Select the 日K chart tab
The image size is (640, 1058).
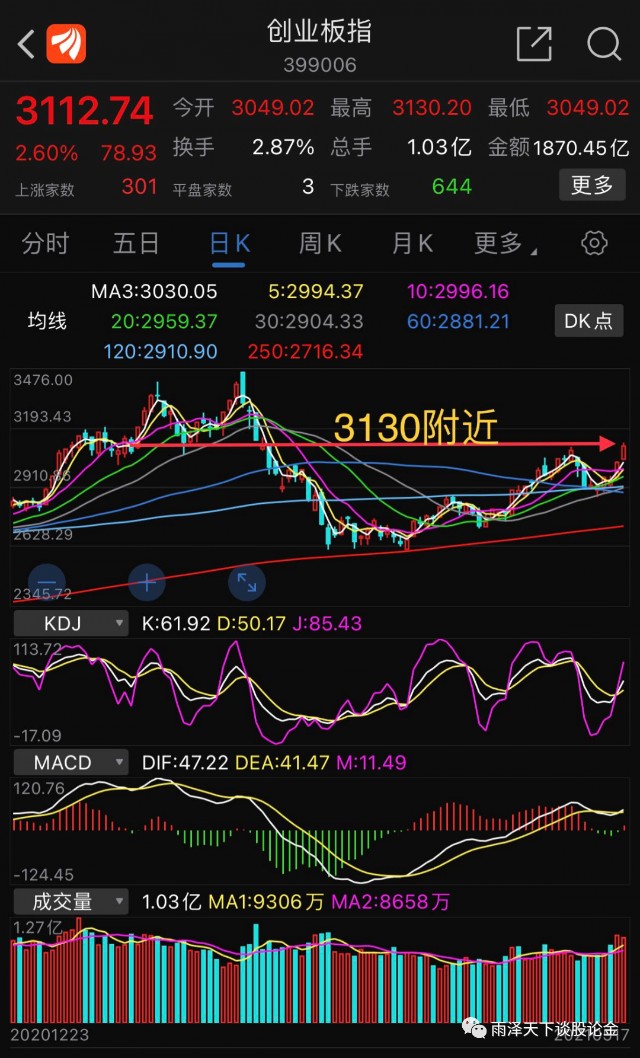click(229, 243)
